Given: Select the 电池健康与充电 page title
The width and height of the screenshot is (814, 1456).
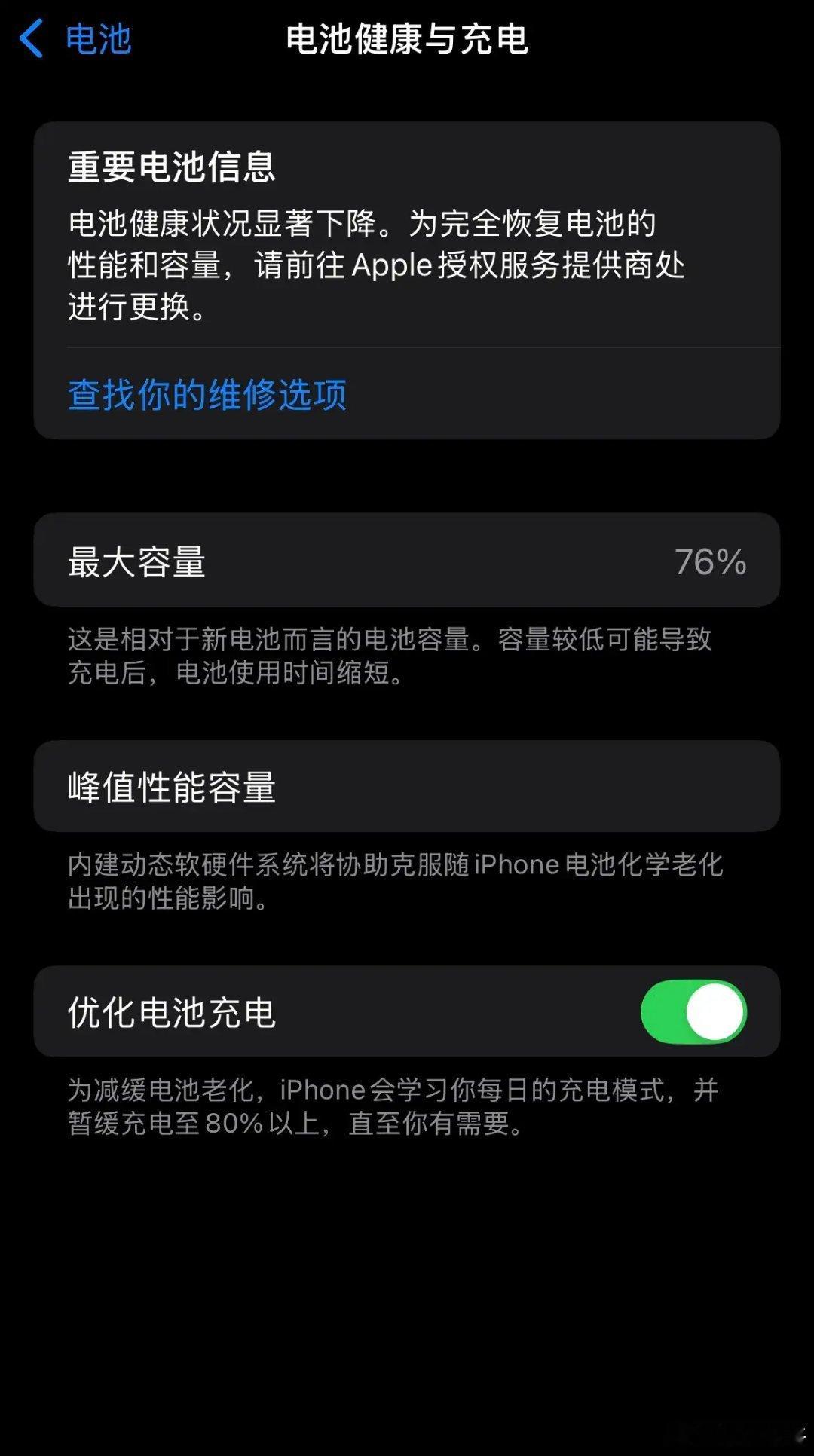Looking at the screenshot, I should coord(407,41).
